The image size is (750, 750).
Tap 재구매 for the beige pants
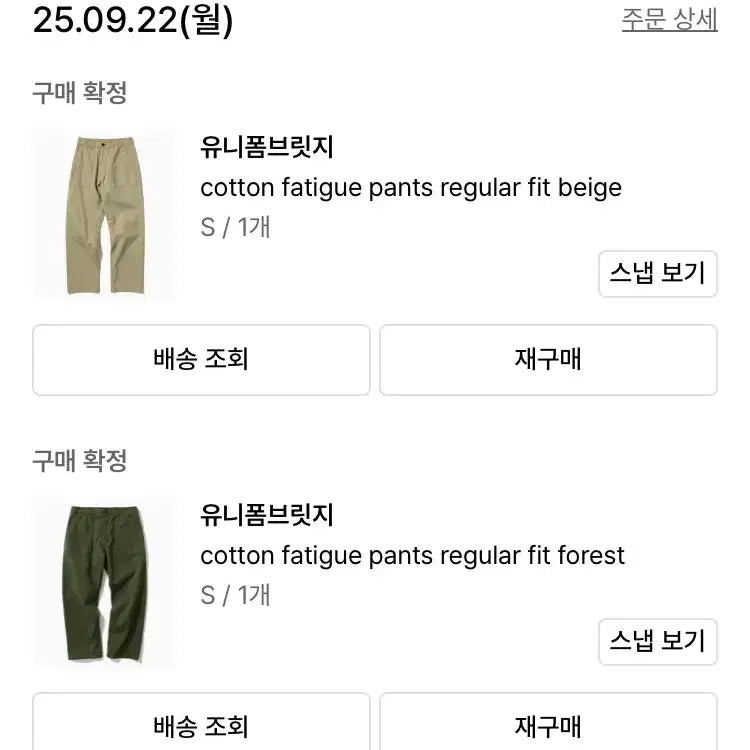coord(548,360)
